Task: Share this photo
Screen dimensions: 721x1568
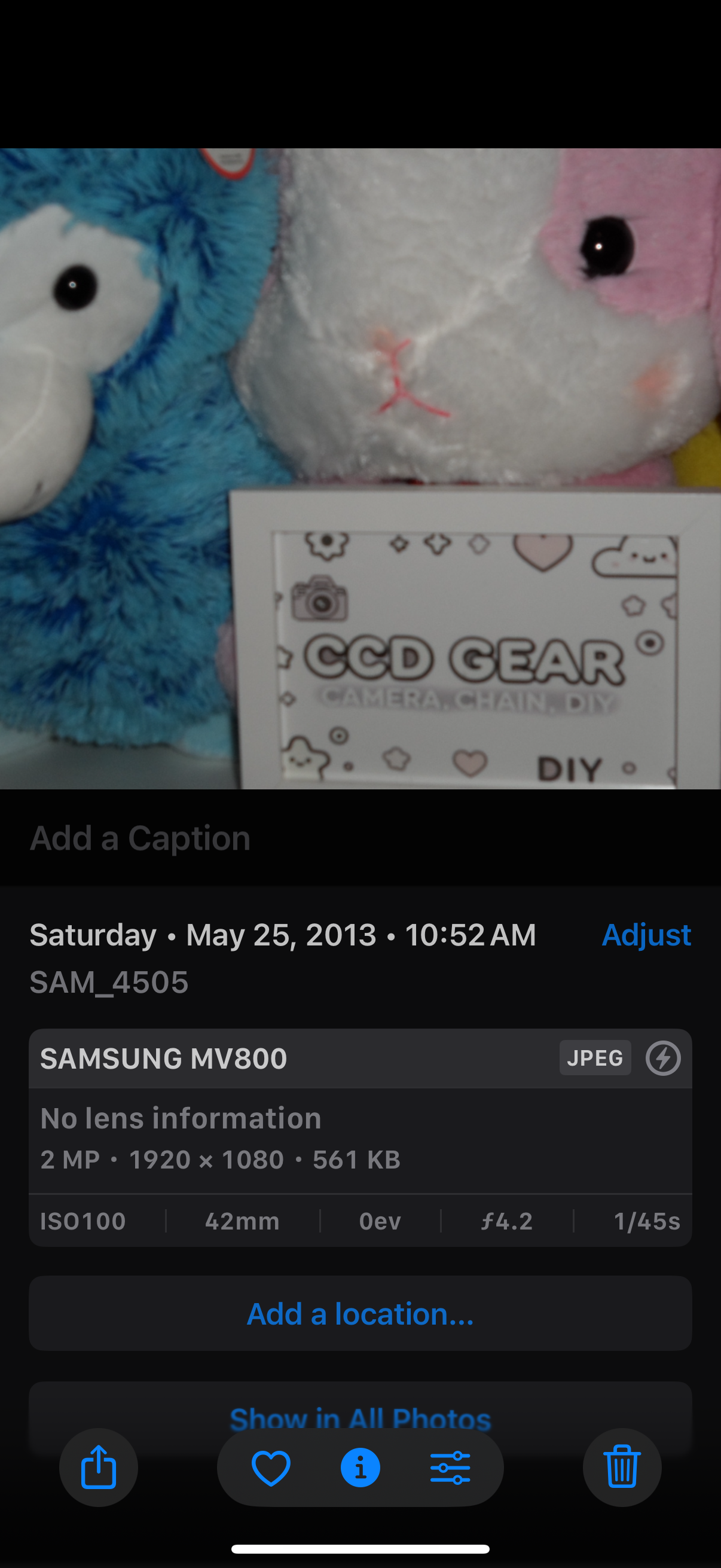Action: (99, 1467)
